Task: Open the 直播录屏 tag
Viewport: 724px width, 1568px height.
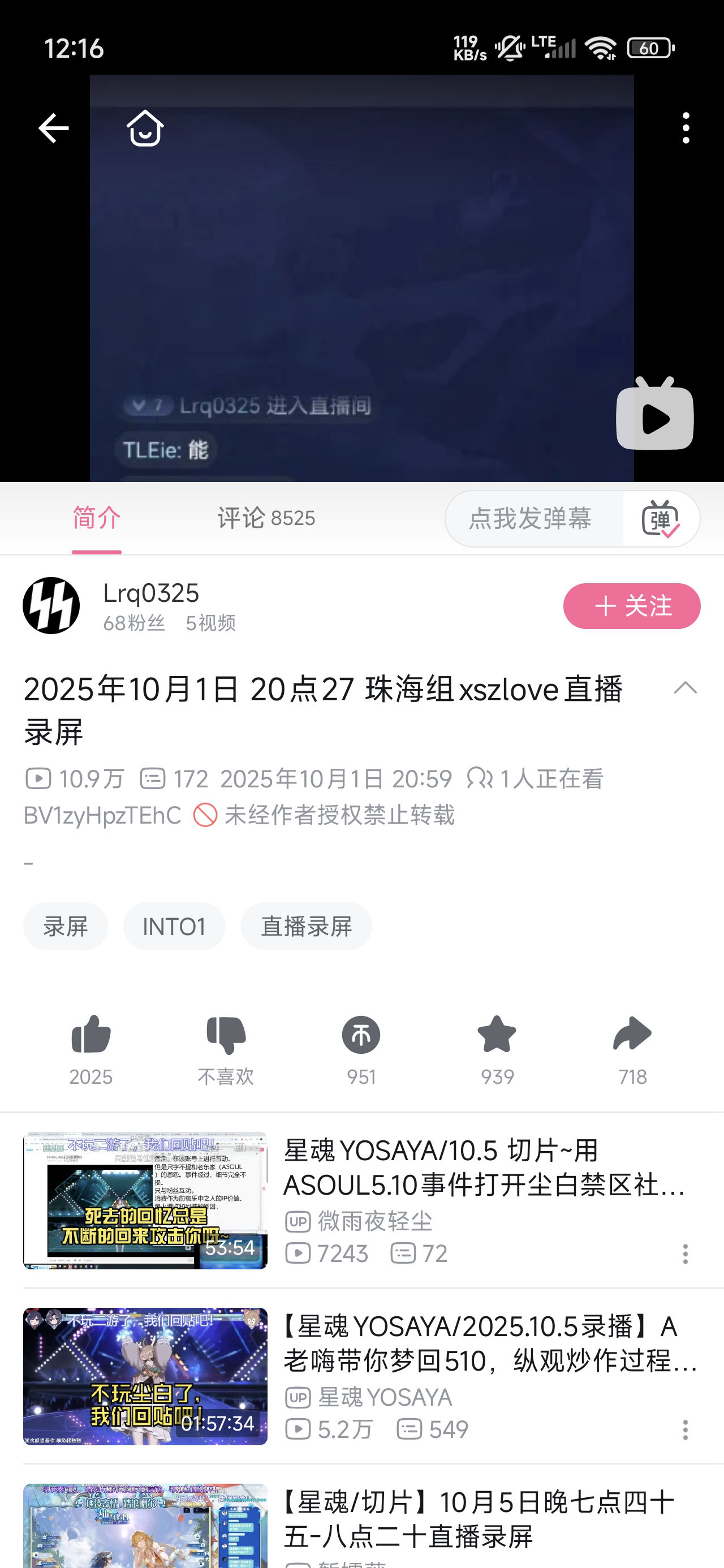Action: click(x=306, y=927)
